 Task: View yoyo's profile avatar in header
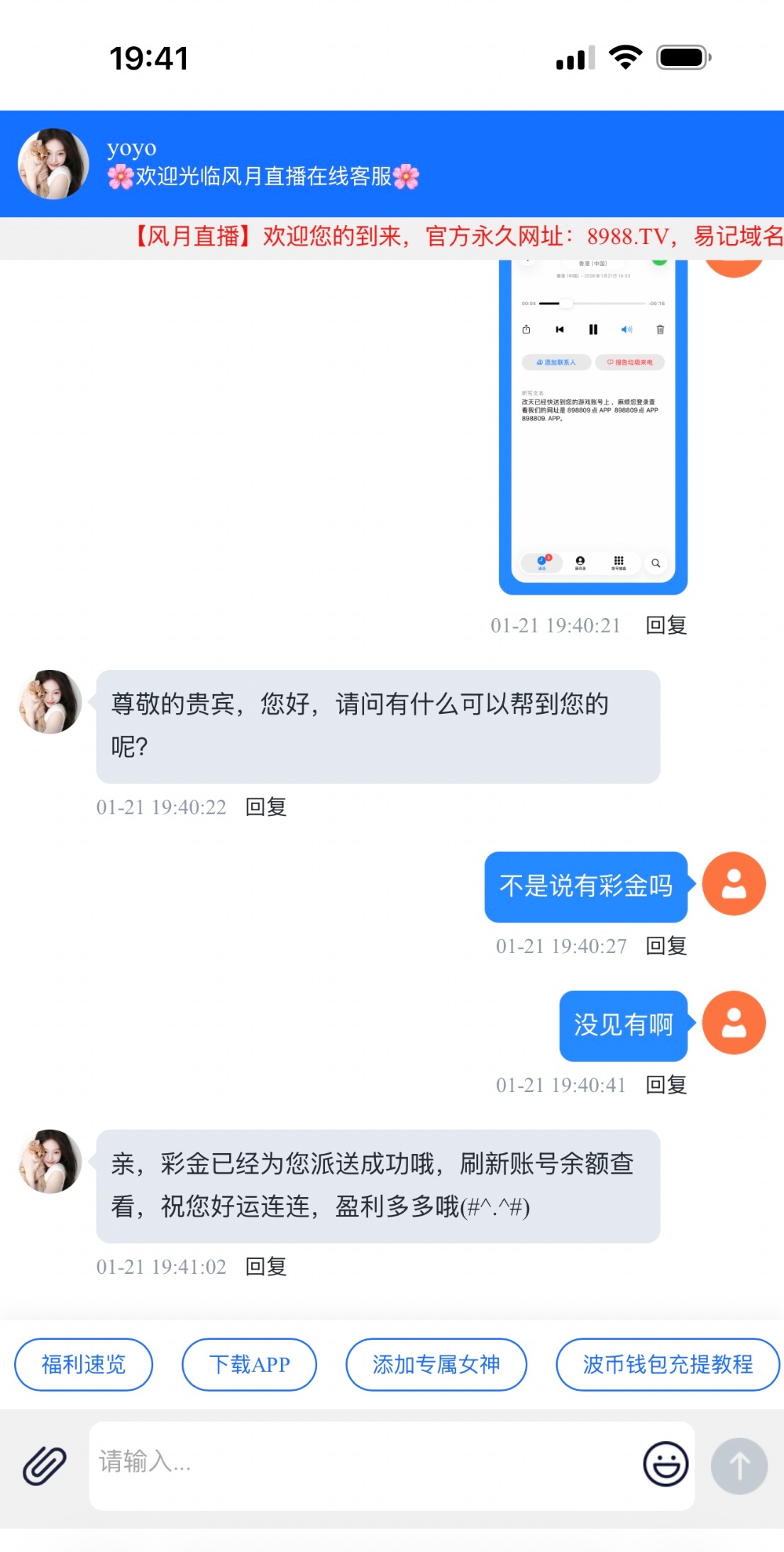(x=53, y=164)
